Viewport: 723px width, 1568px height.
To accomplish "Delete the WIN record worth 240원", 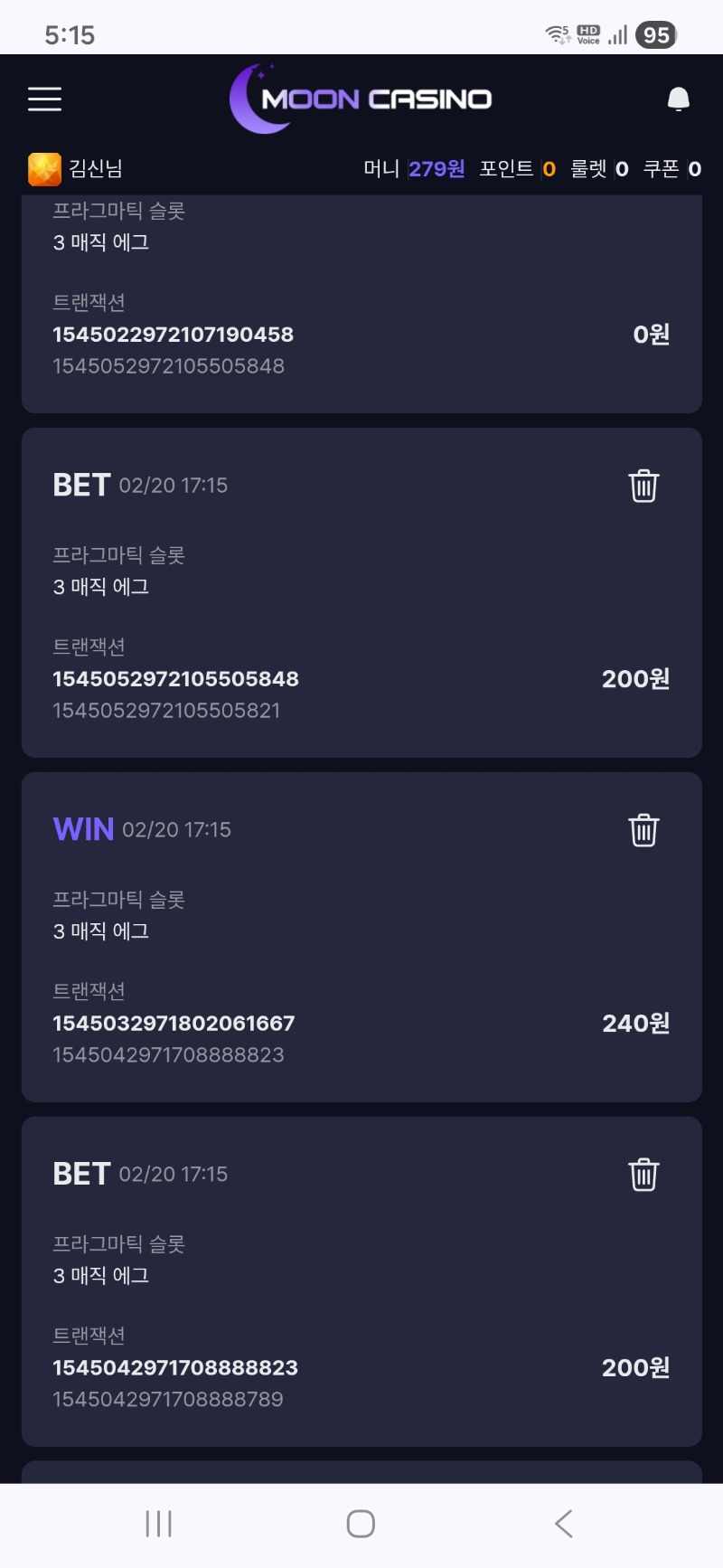I will [643, 830].
